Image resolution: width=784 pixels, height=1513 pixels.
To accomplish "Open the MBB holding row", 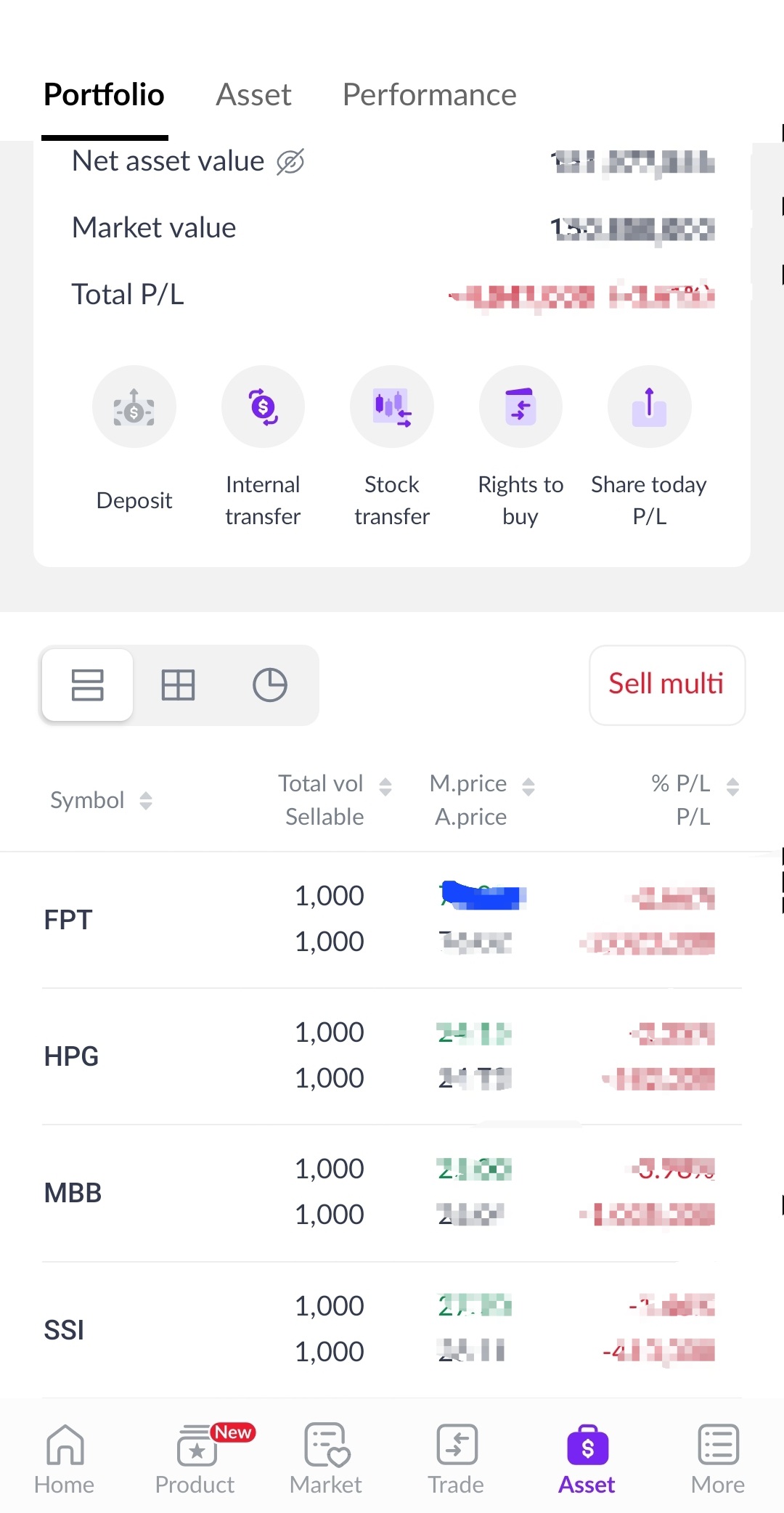I will click(x=392, y=1193).
